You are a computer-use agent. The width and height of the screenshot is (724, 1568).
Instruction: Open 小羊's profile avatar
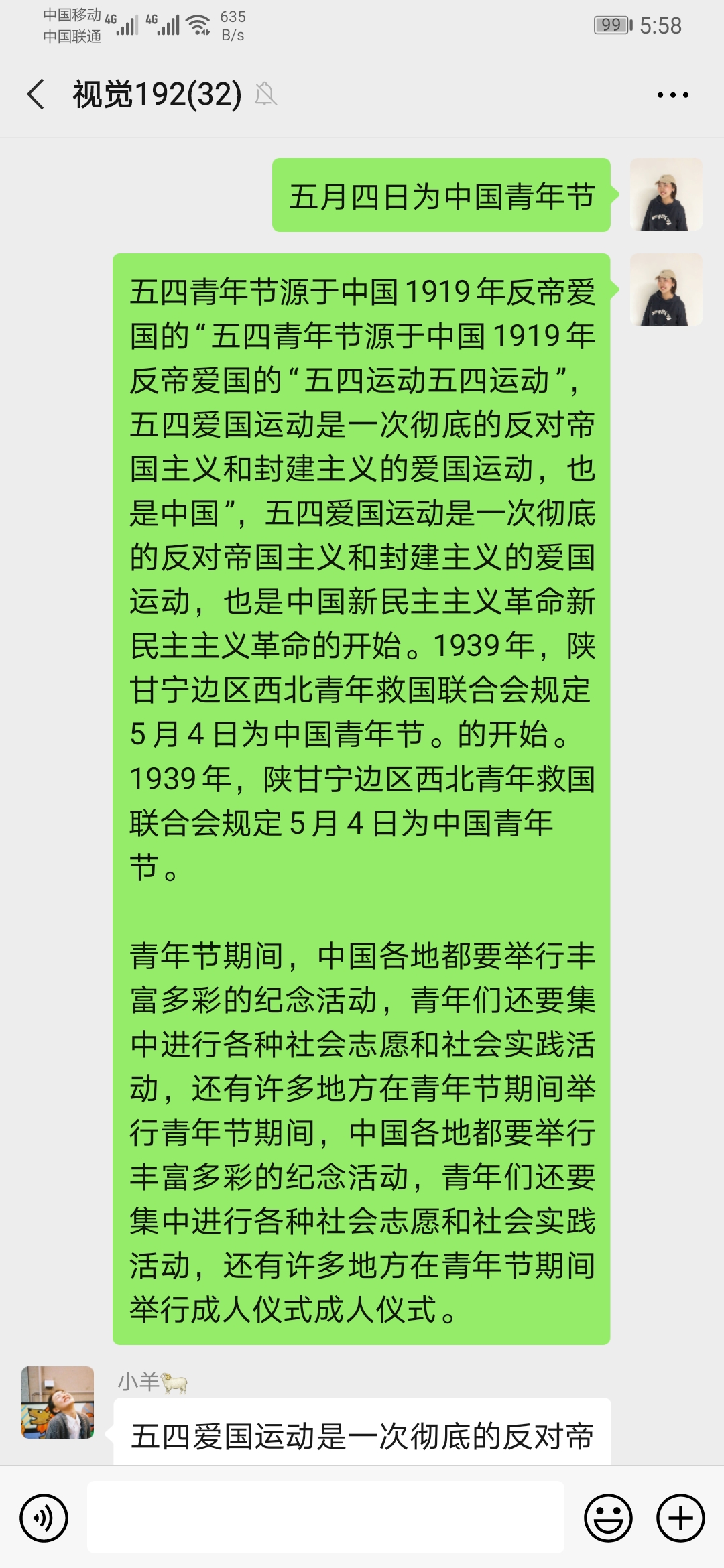58,1402
